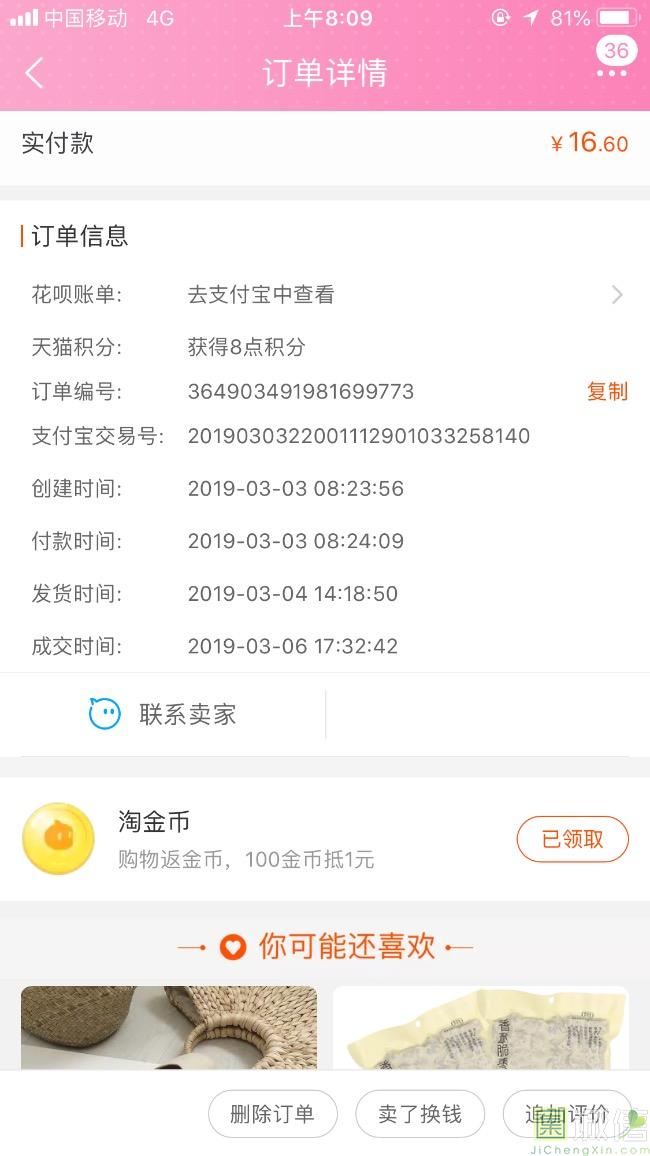Delete this order with 删除订单
The image size is (650, 1156).
tap(272, 1114)
